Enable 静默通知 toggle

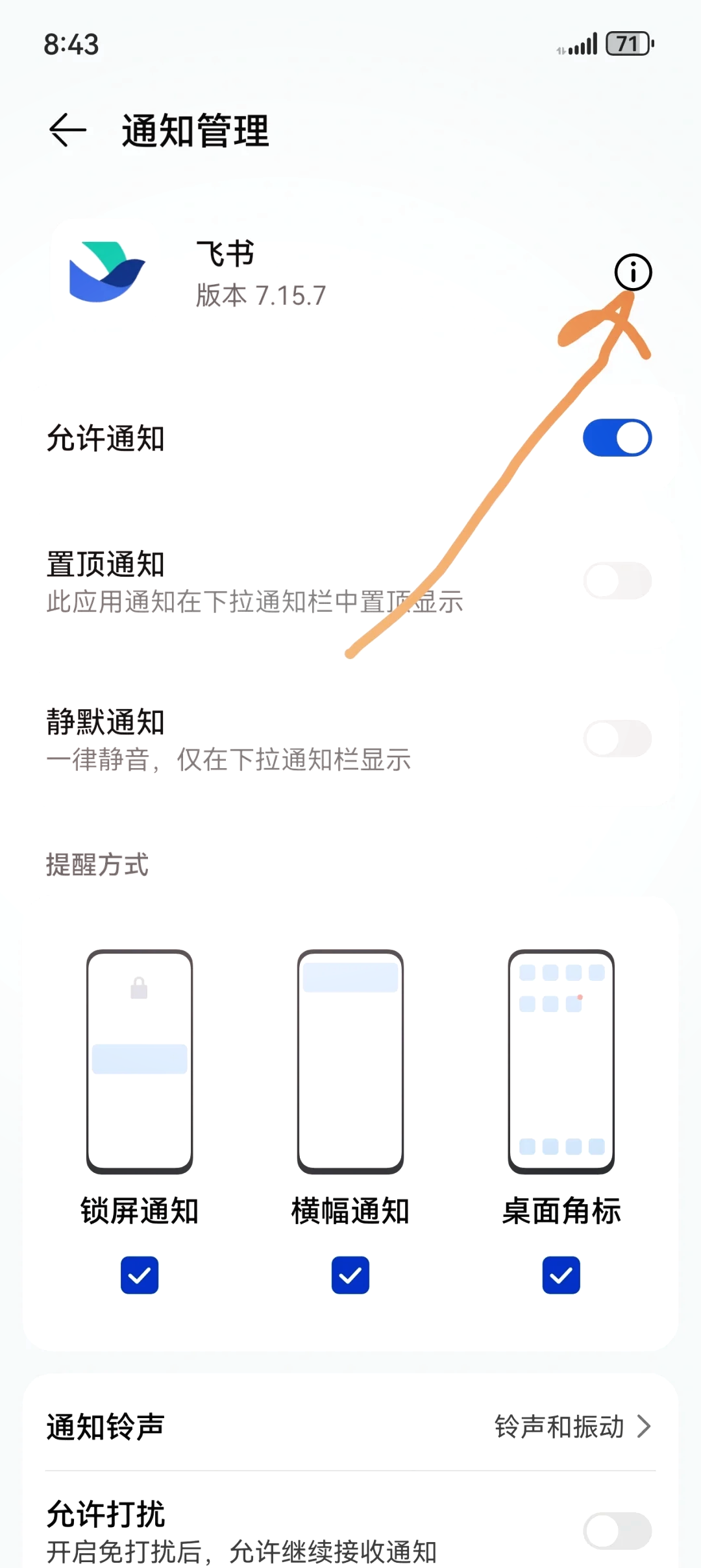[617, 738]
